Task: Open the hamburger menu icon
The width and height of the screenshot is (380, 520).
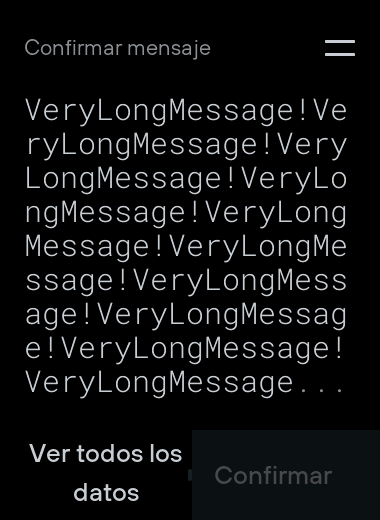Action: 340,48
